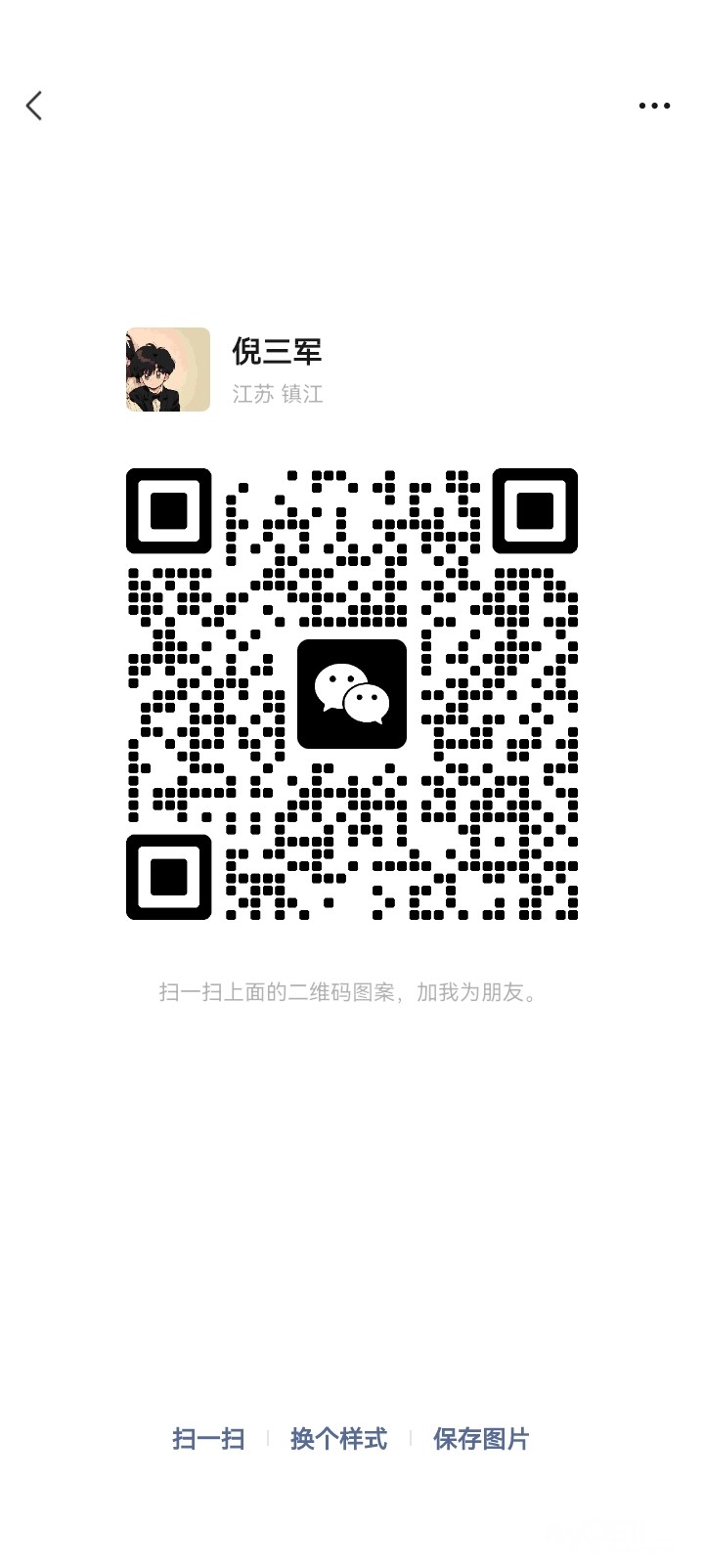
Task: Save the QR image via 保存图片
Action: (481, 1439)
